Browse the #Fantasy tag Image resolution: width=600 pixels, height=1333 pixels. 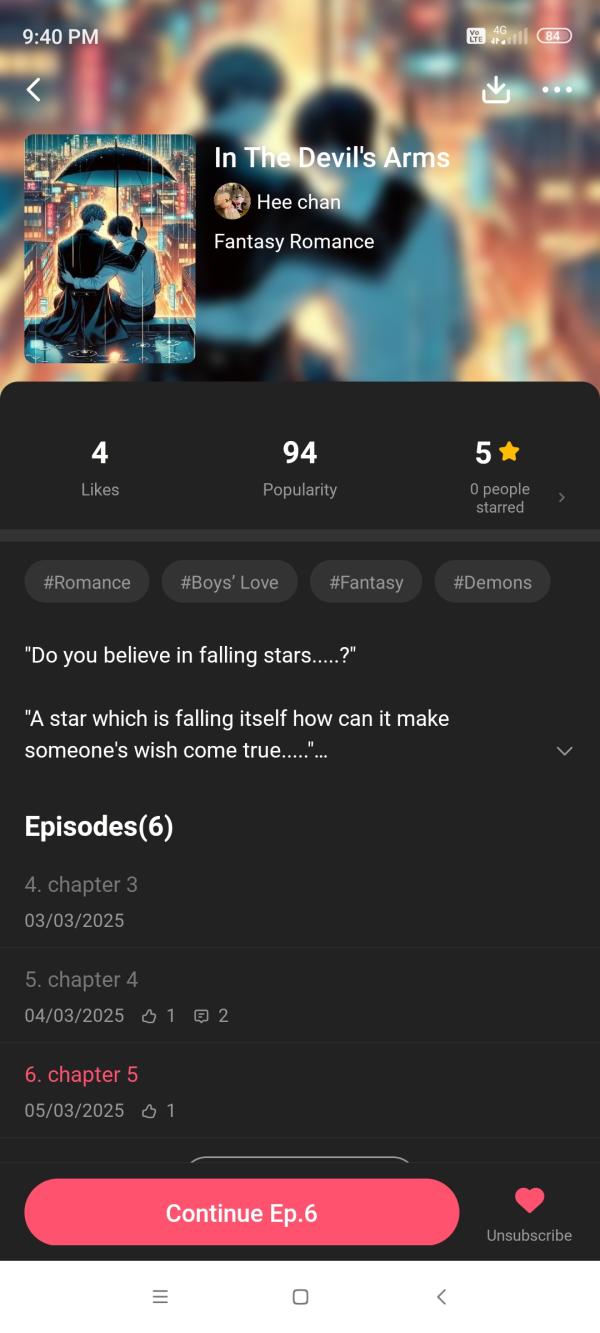pos(366,582)
